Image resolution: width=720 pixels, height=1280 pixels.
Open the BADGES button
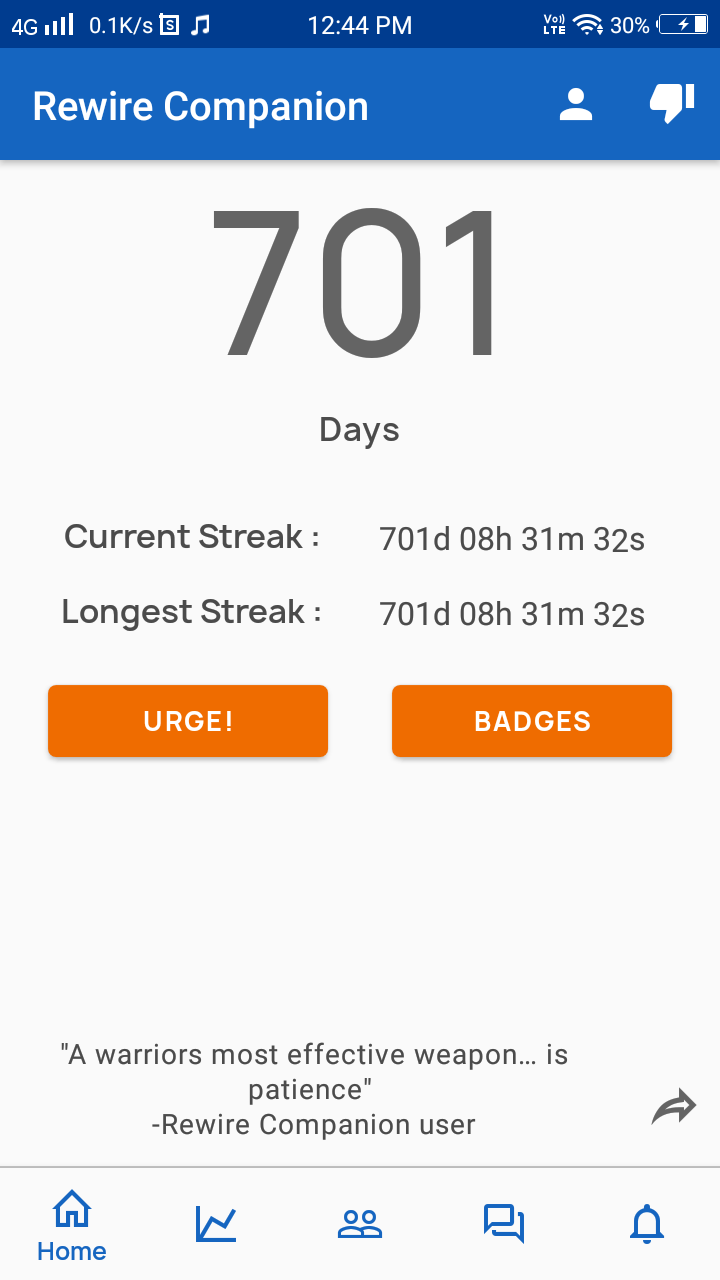pyautogui.click(x=532, y=721)
